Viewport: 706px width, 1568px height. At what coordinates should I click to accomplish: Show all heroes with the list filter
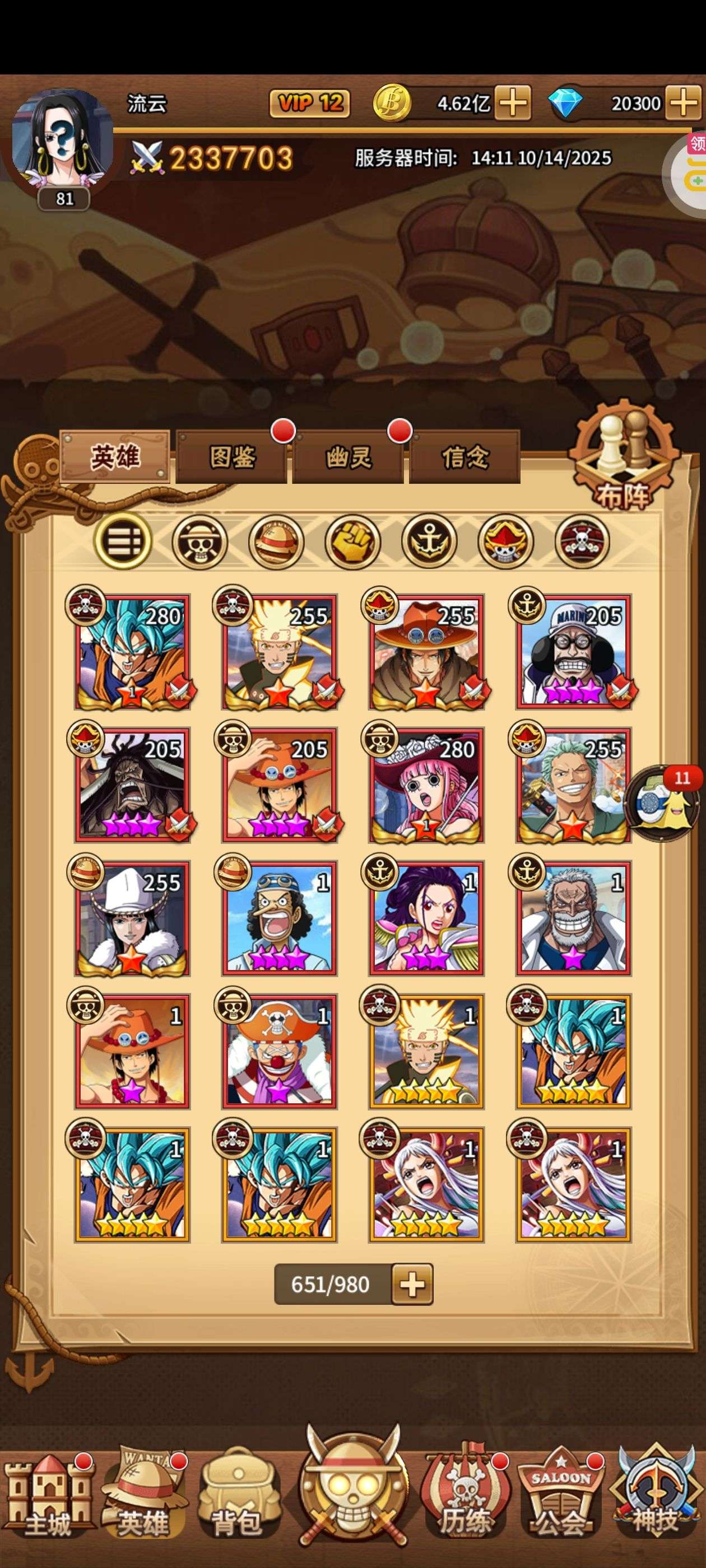(x=123, y=541)
